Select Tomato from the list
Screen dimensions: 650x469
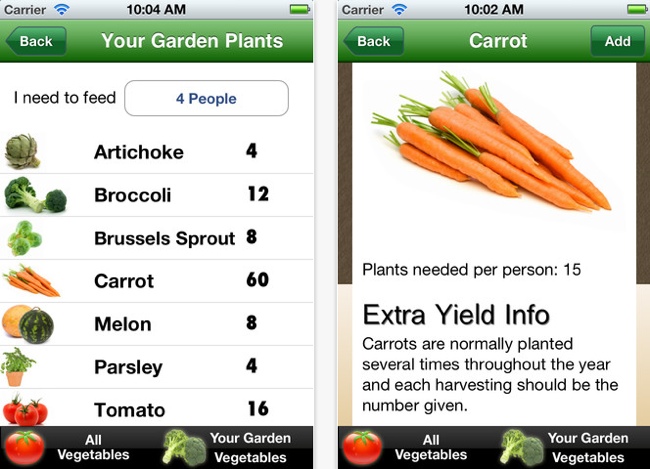[x=157, y=409]
